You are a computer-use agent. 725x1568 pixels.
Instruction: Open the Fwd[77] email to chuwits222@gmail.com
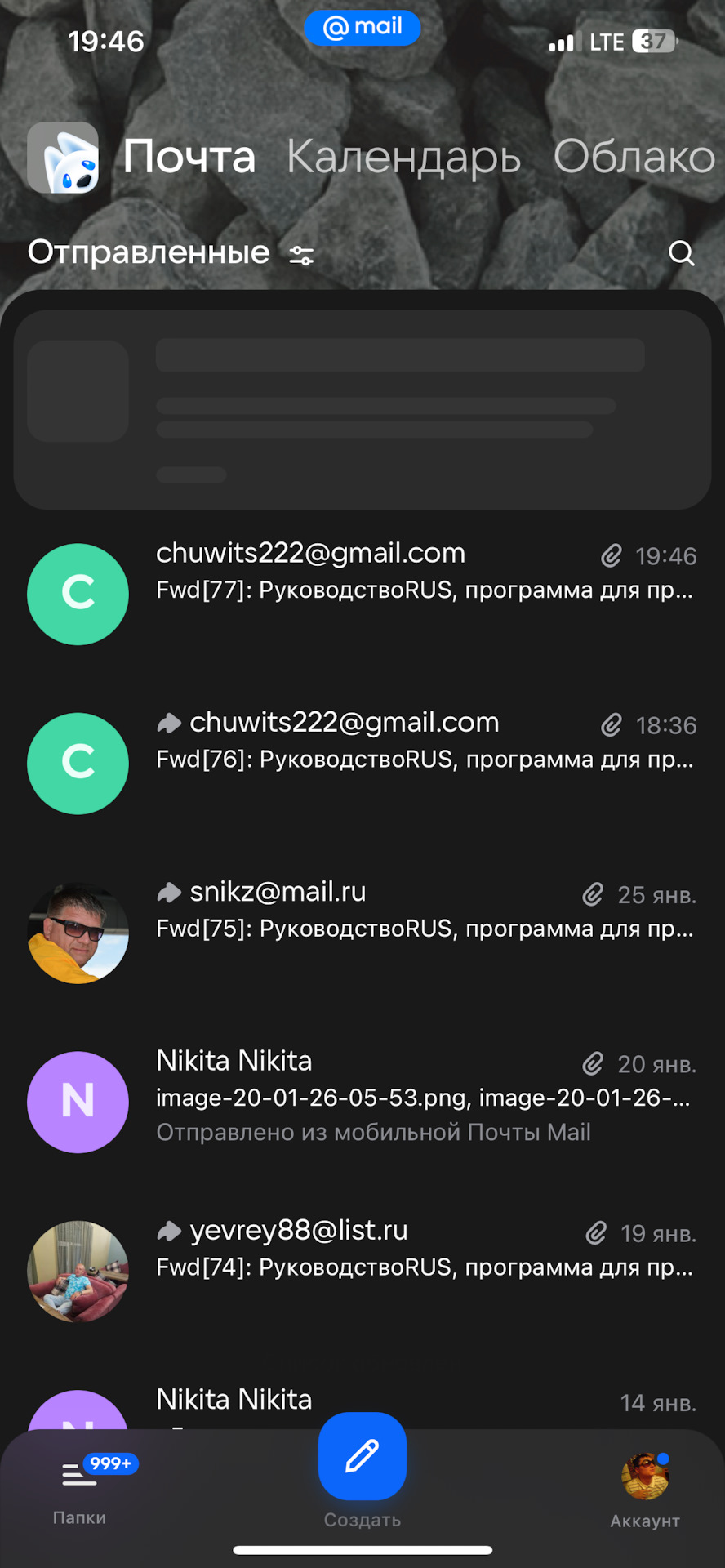coord(425,572)
